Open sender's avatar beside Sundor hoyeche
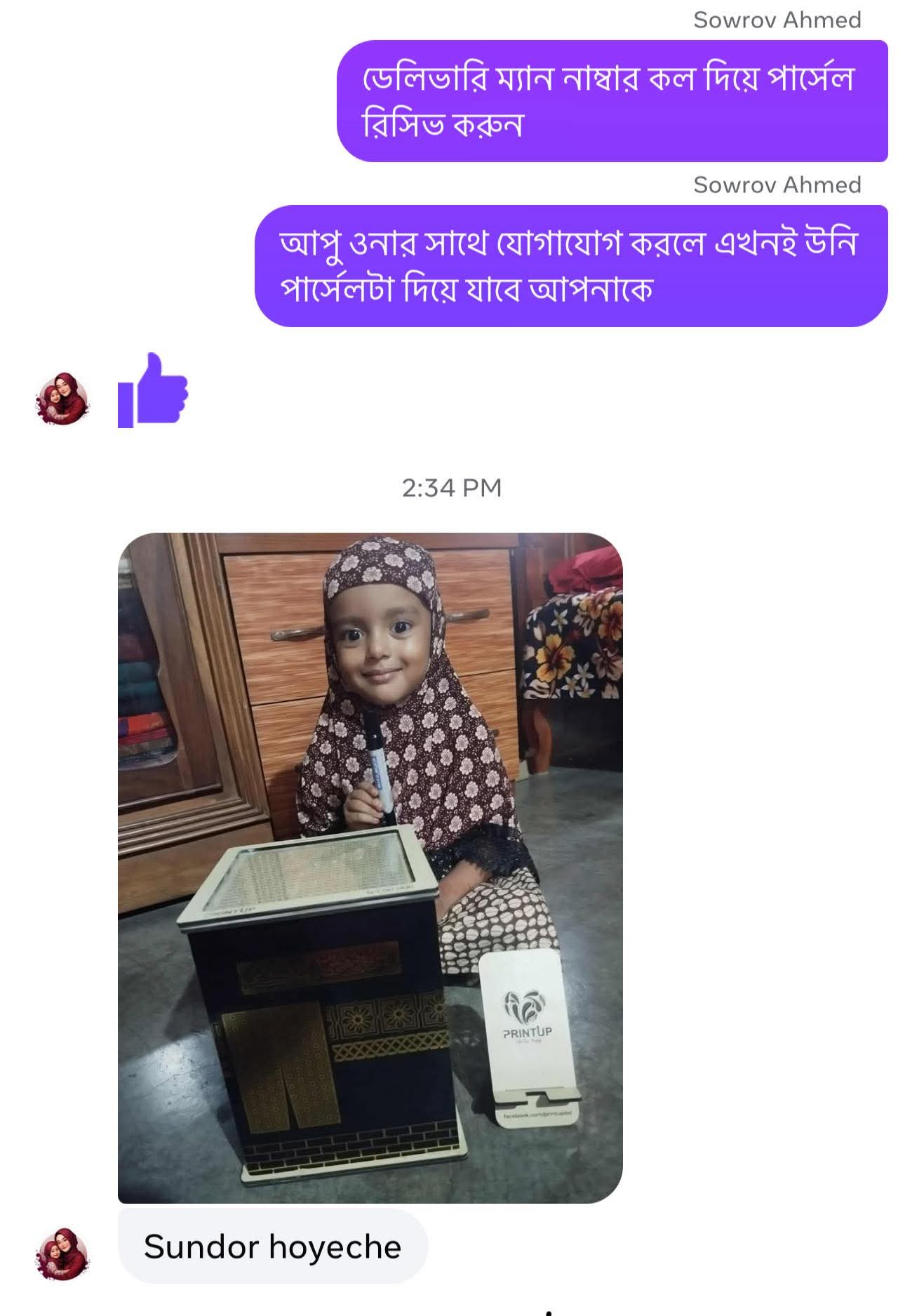905x1316 pixels. point(62,1254)
